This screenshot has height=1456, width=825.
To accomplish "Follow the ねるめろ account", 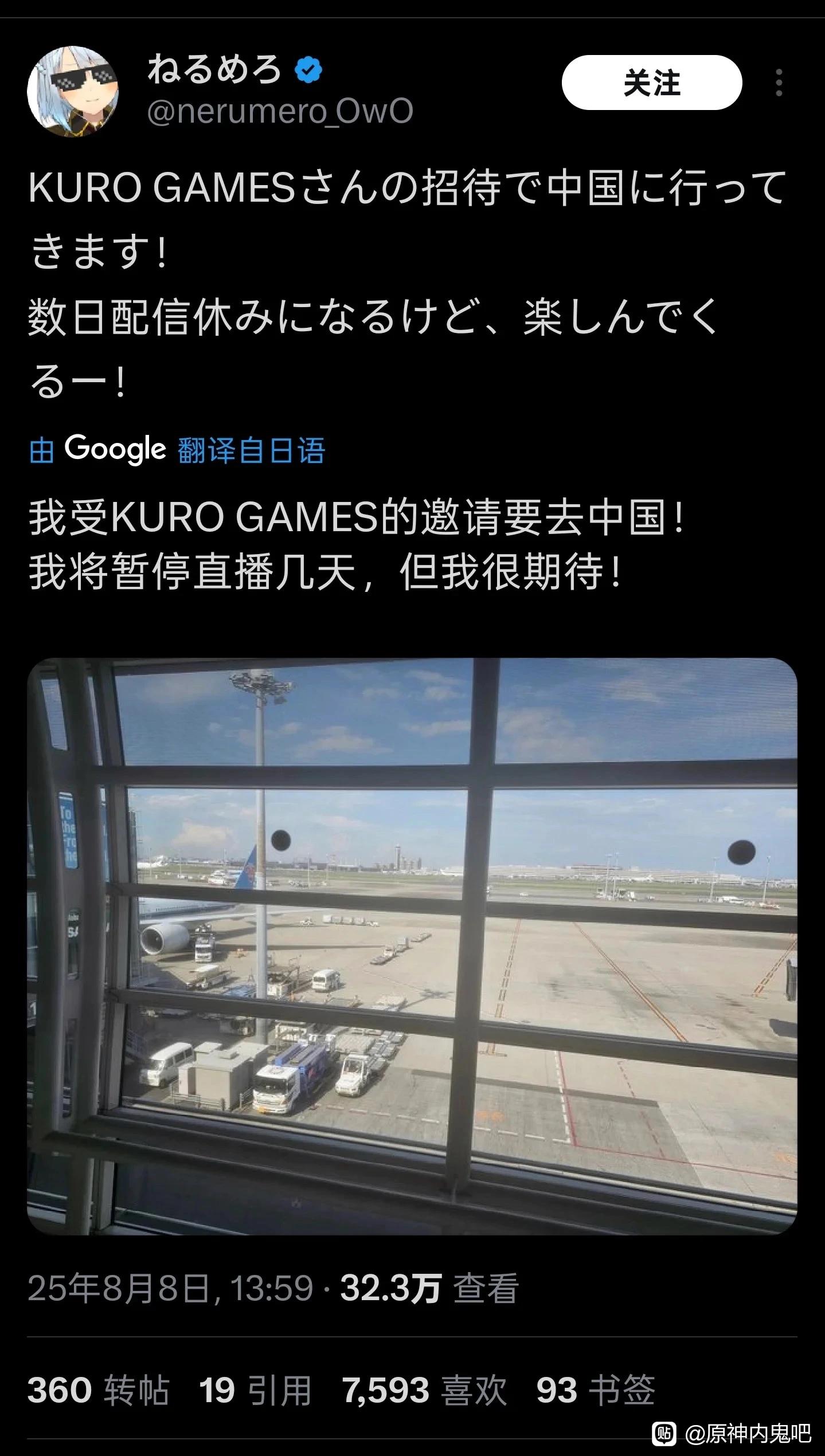I will coord(651,83).
